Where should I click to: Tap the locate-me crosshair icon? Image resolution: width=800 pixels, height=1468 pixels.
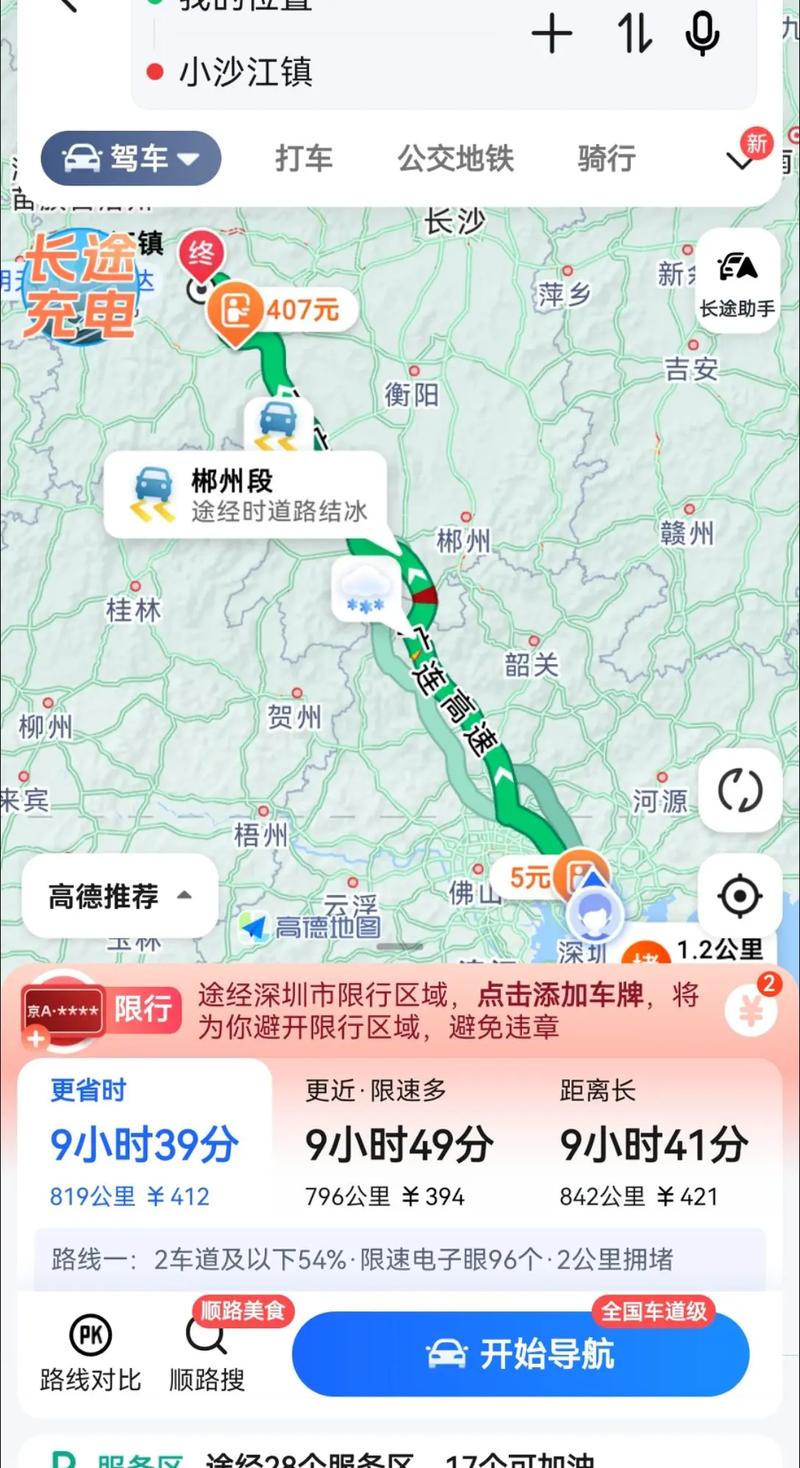point(739,897)
